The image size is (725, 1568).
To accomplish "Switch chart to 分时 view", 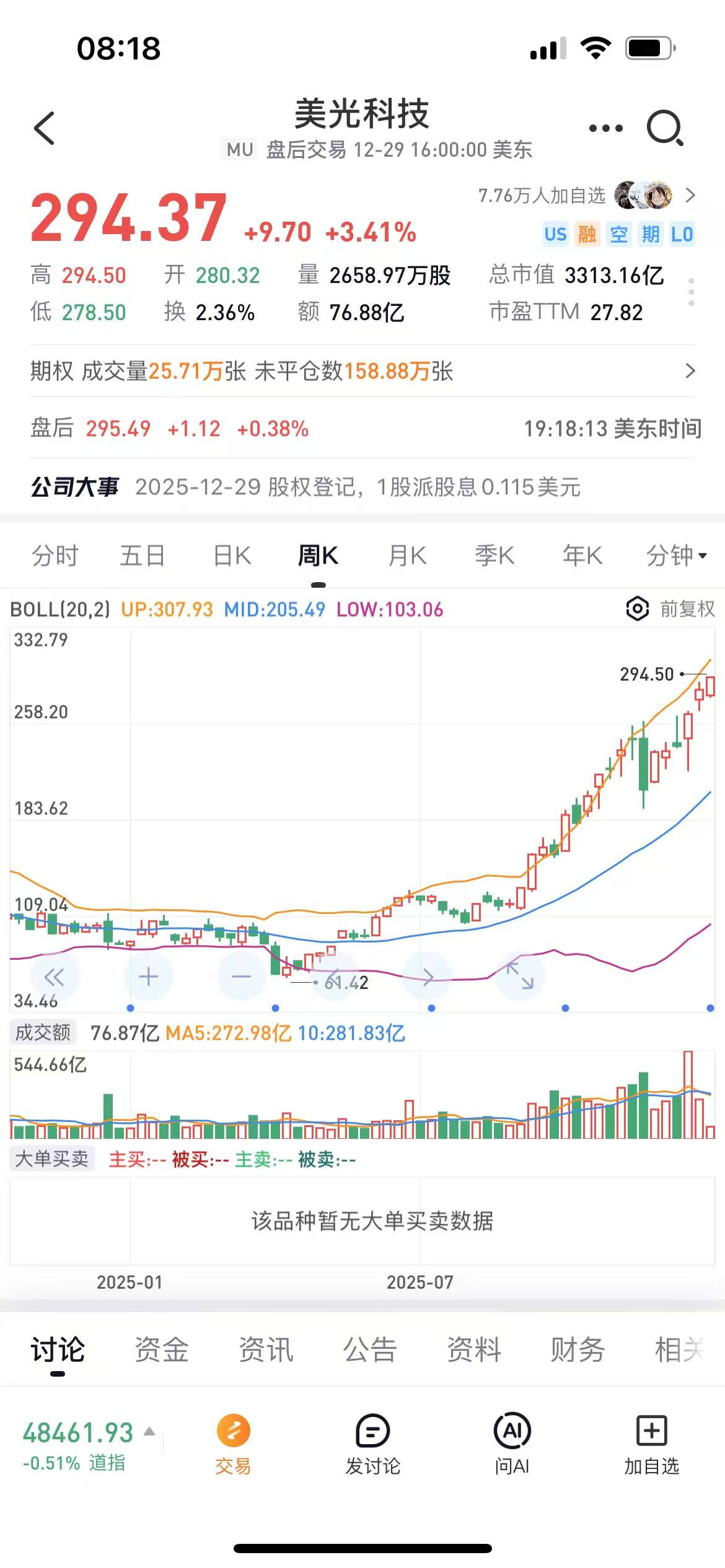I will click(55, 555).
